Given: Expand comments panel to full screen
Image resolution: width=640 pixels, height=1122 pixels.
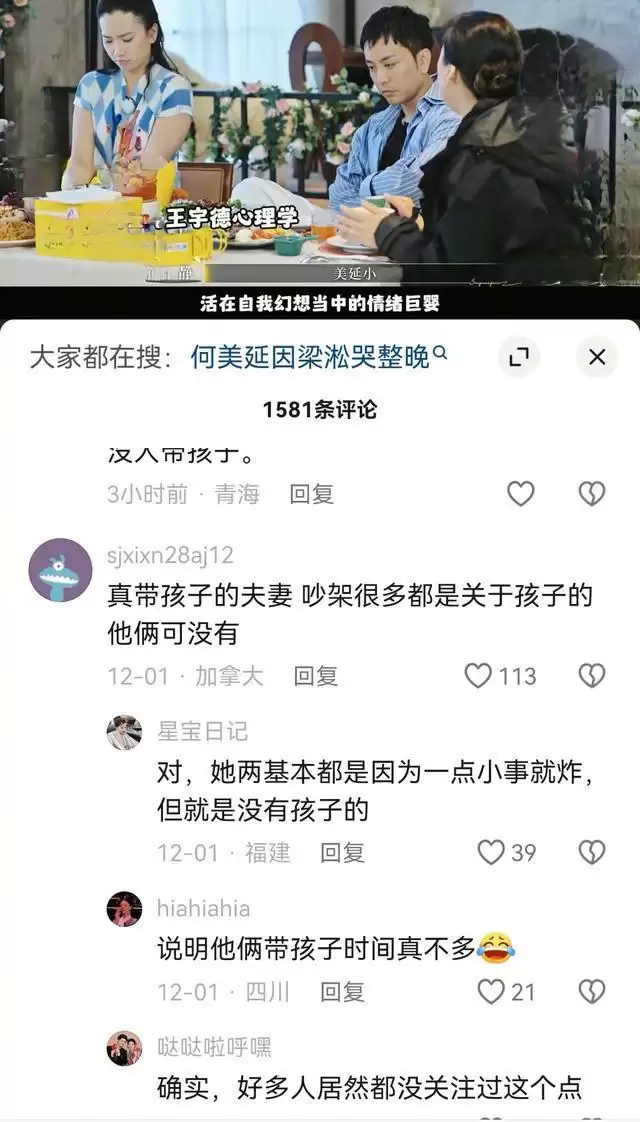Looking at the screenshot, I should (518, 357).
